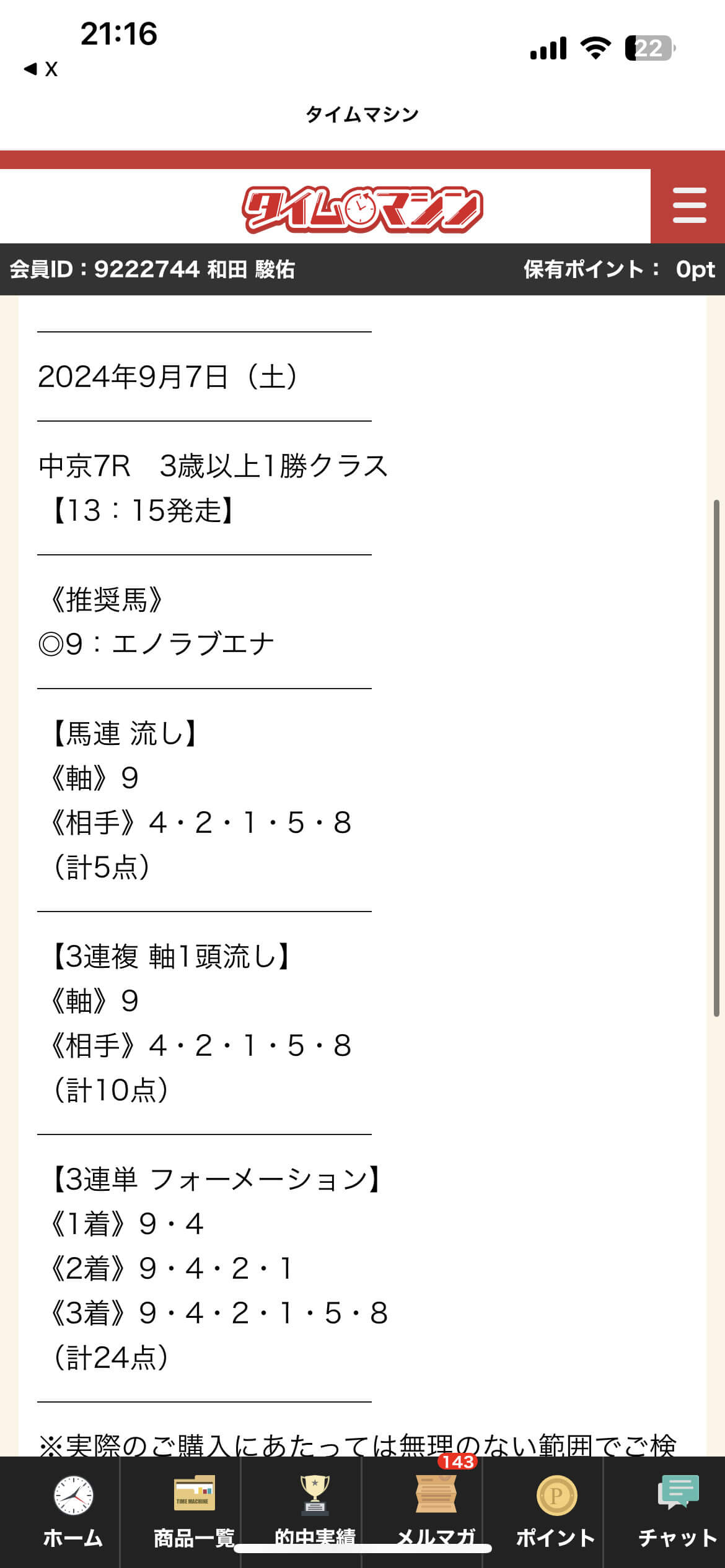The image size is (725, 1568).
Task: Return to the X app
Action: tap(41, 69)
